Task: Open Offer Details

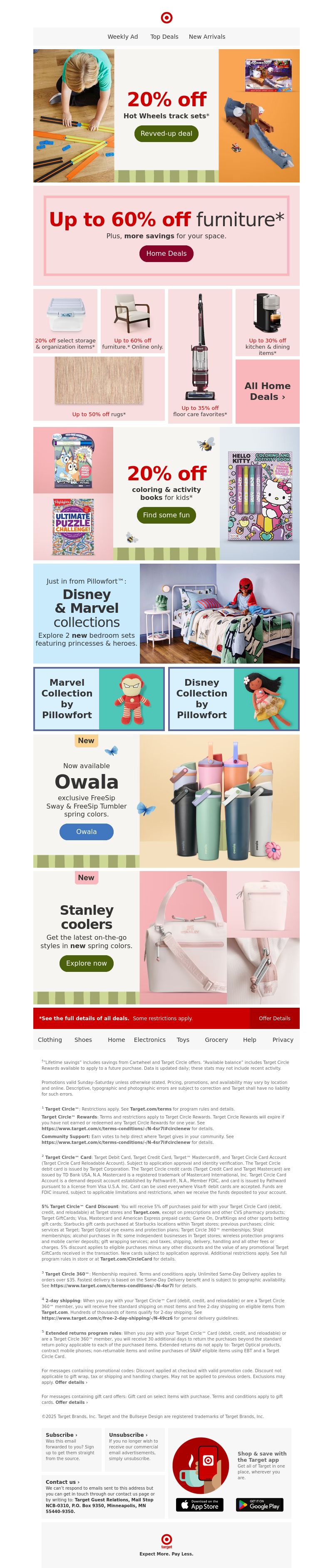Action: pos(274,1019)
